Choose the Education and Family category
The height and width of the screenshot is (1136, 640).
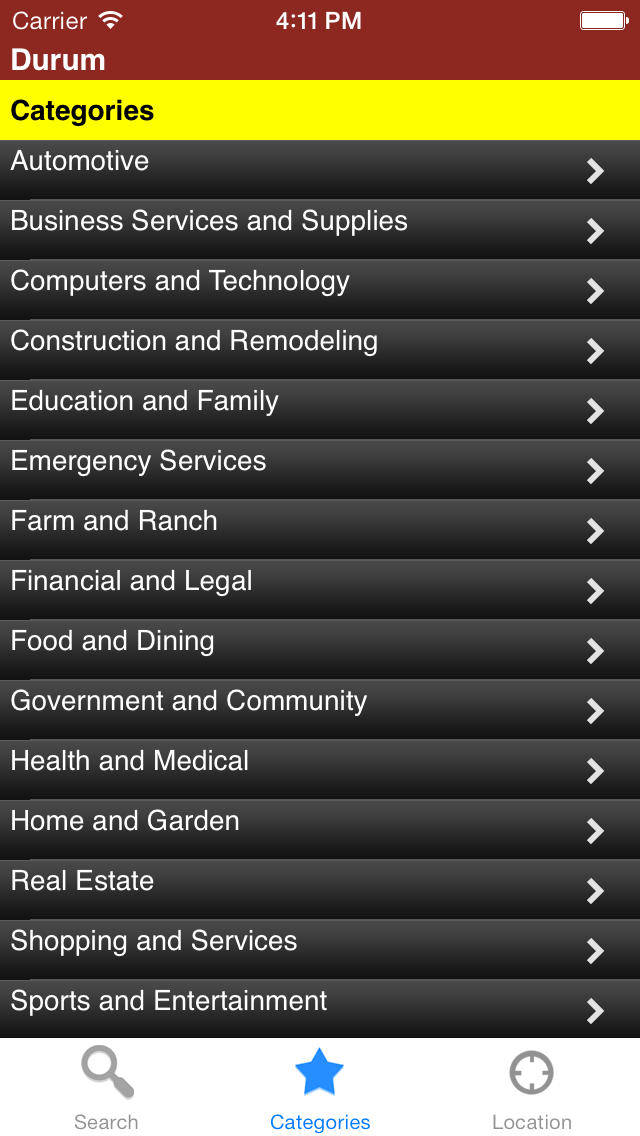320,410
